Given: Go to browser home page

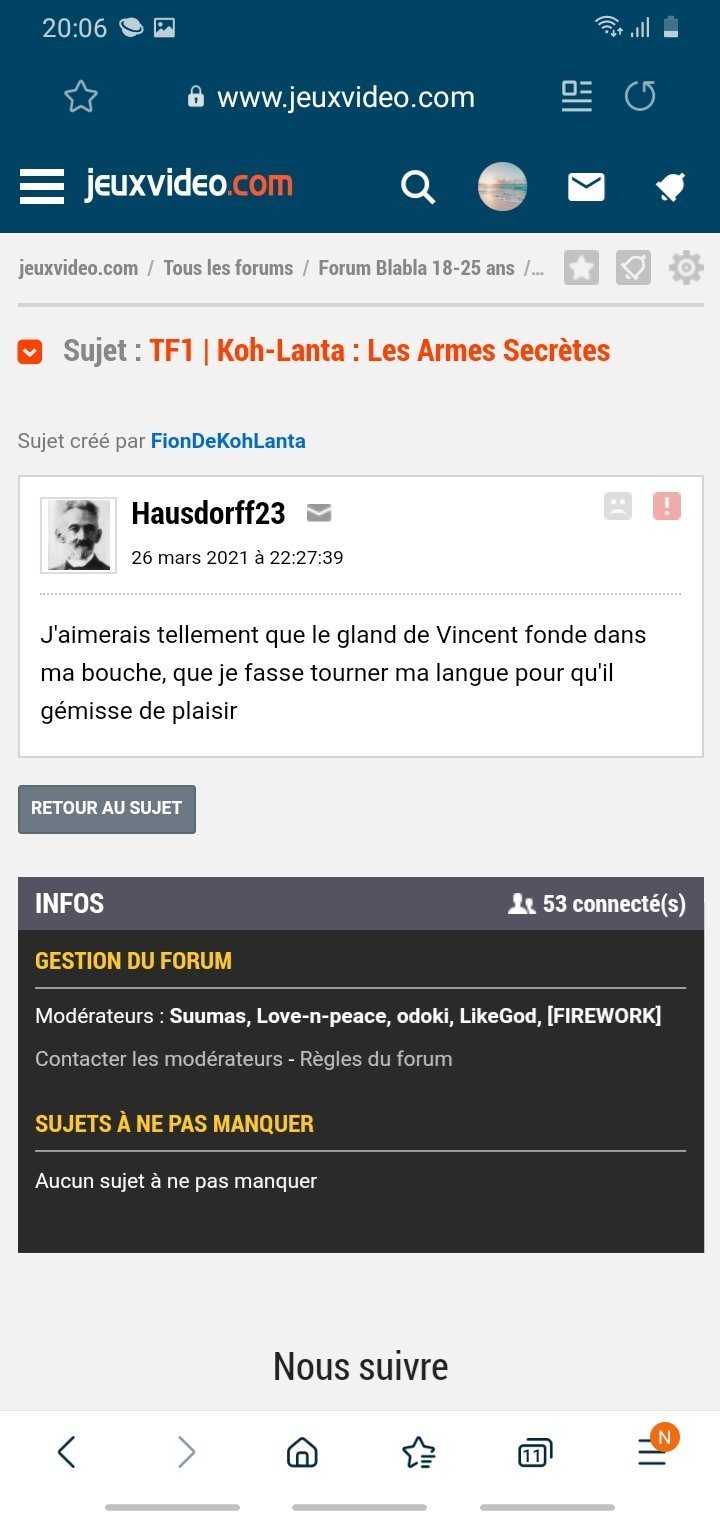Looking at the screenshot, I should point(302,1452).
